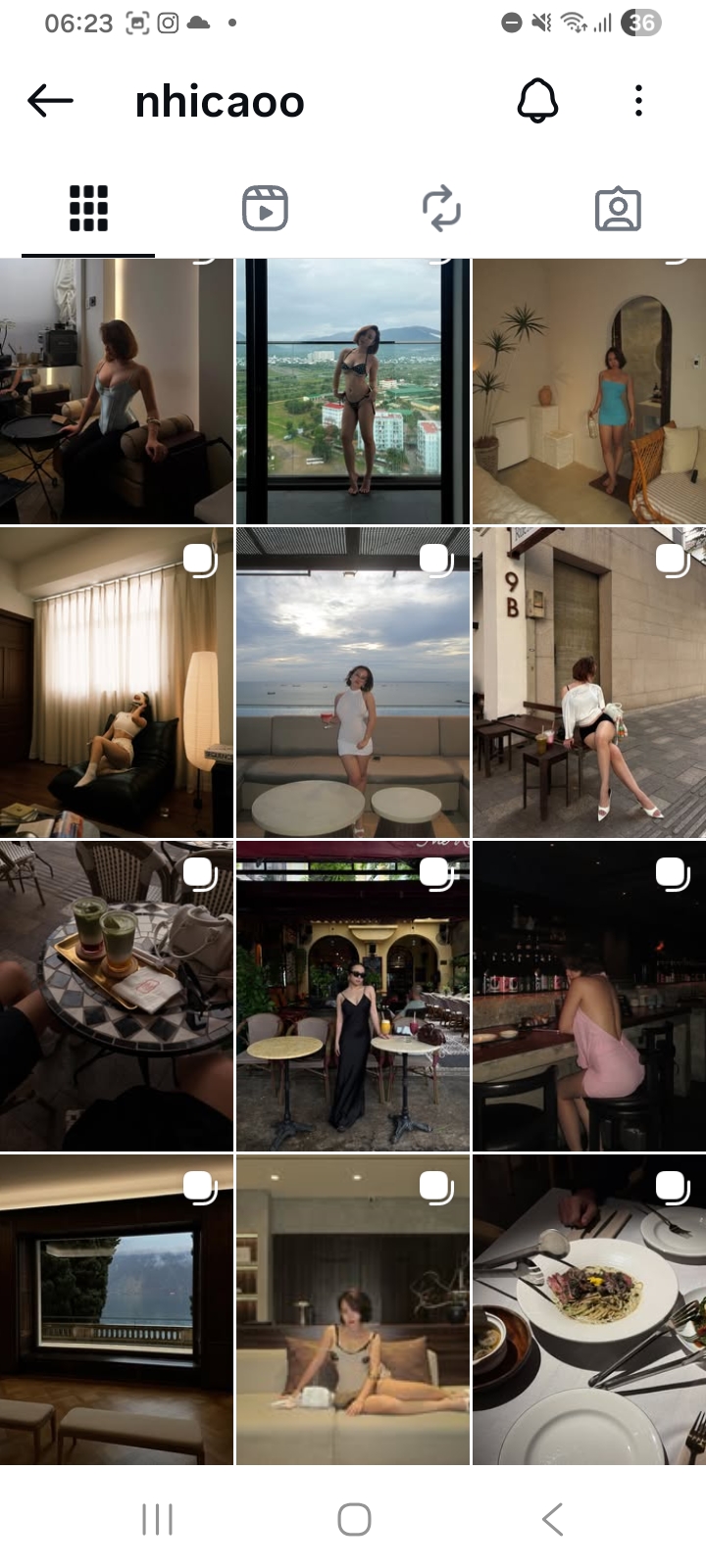Open the system recent apps view
The image size is (706, 1568).
pos(157,1519)
